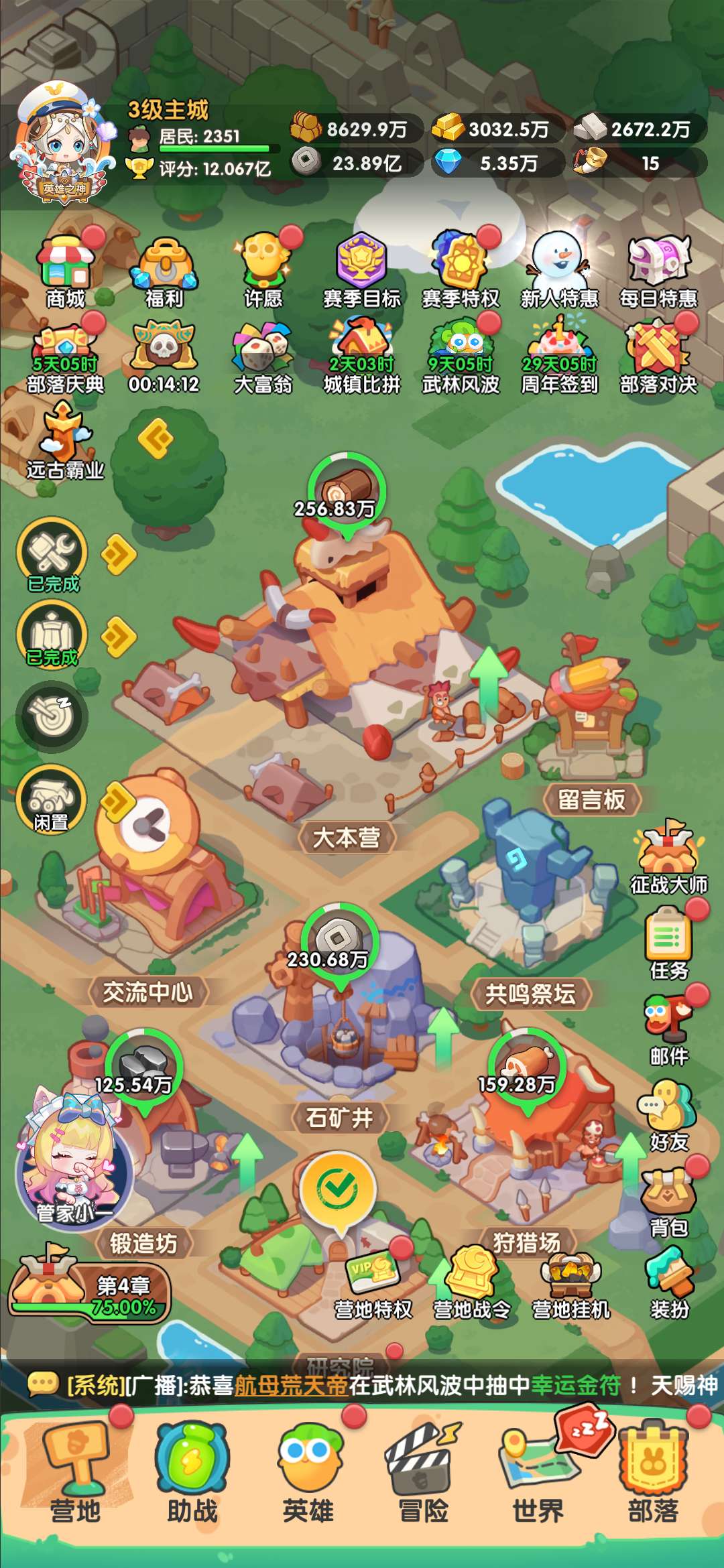Screen dimensions: 724x1568
Task: Open the 远古霸业 event
Action: [x=65, y=439]
